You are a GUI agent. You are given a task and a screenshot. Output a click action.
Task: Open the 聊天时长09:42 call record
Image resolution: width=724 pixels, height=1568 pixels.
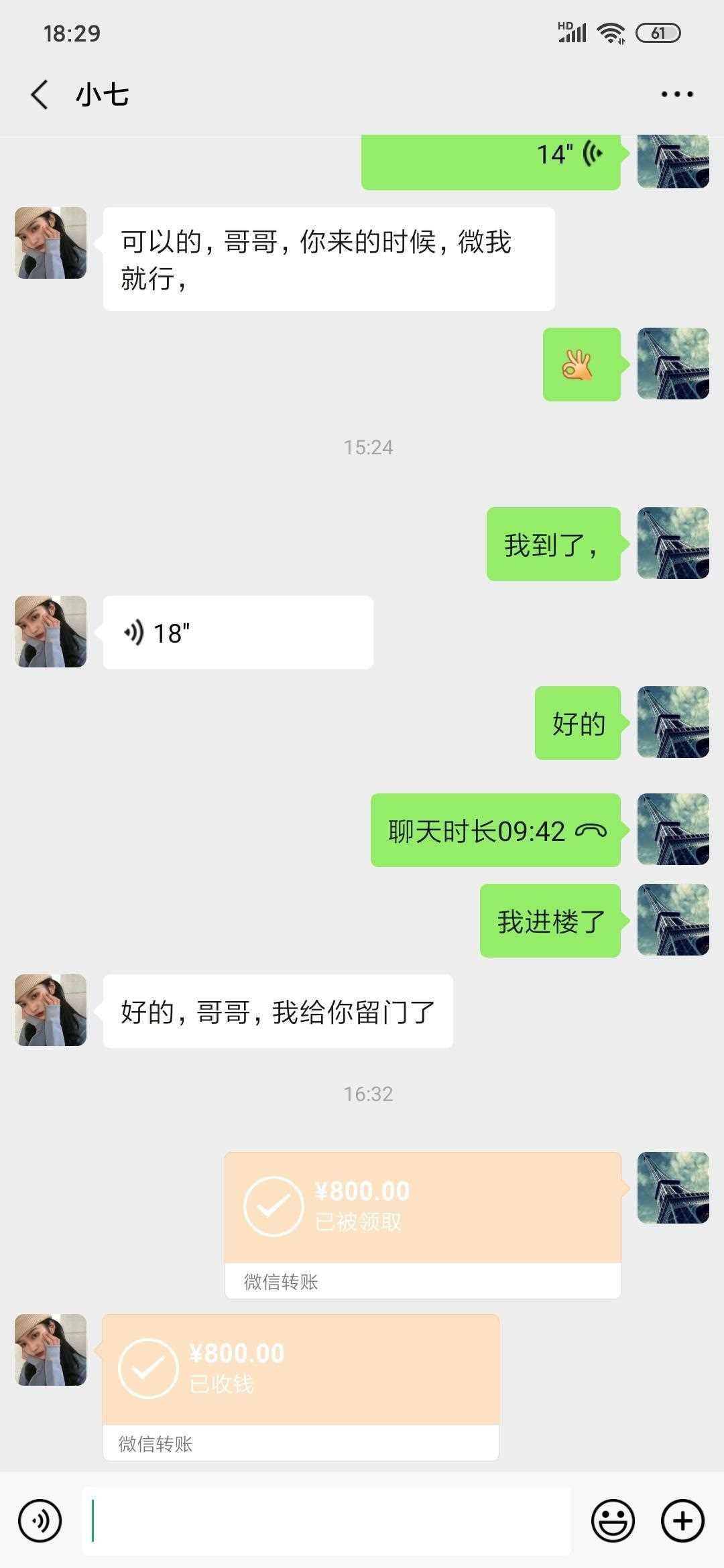point(495,831)
